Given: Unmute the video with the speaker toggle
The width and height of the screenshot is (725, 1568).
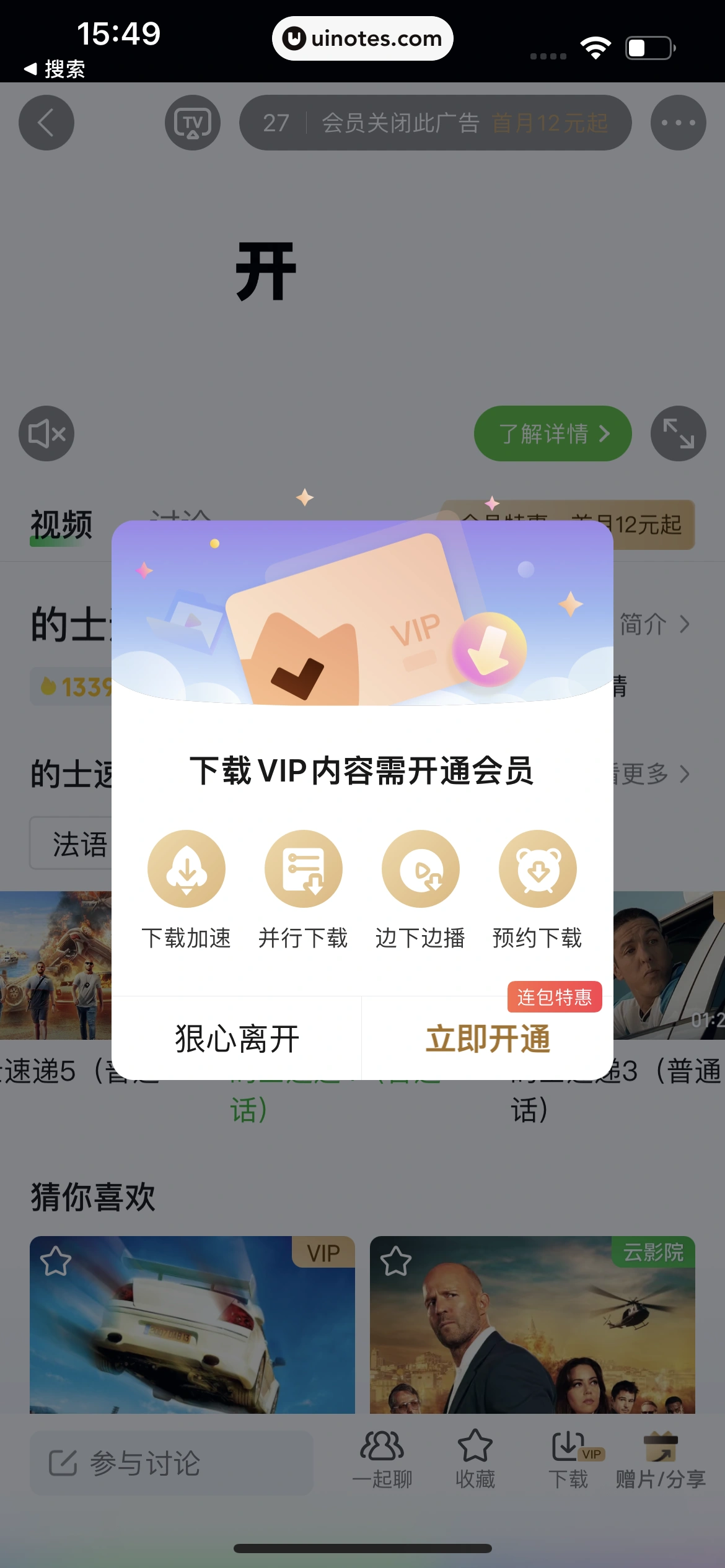Looking at the screenshot, I should click(x=46, y=433).
